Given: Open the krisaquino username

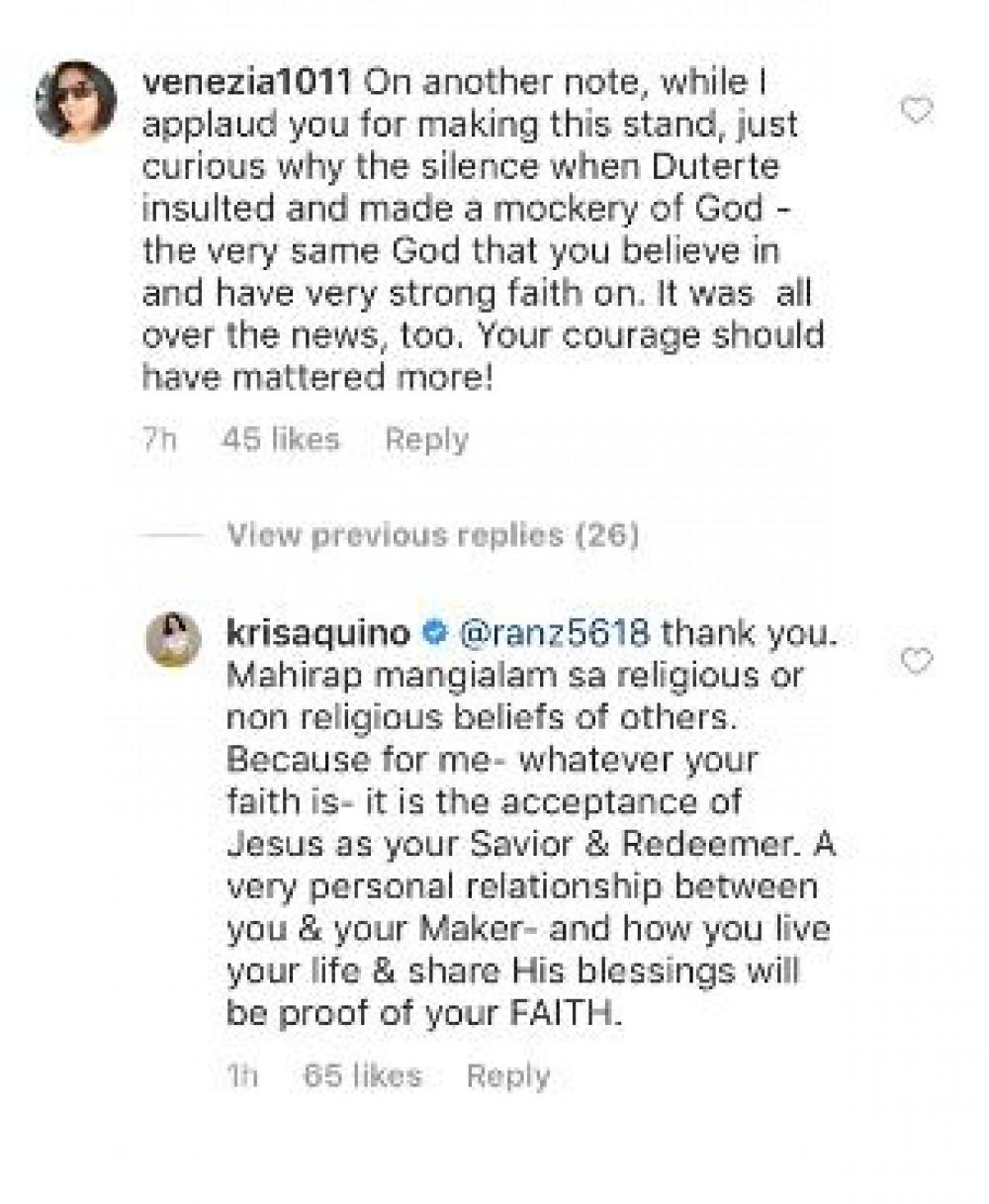Looking at the screenshot, I should click(318, 633).
